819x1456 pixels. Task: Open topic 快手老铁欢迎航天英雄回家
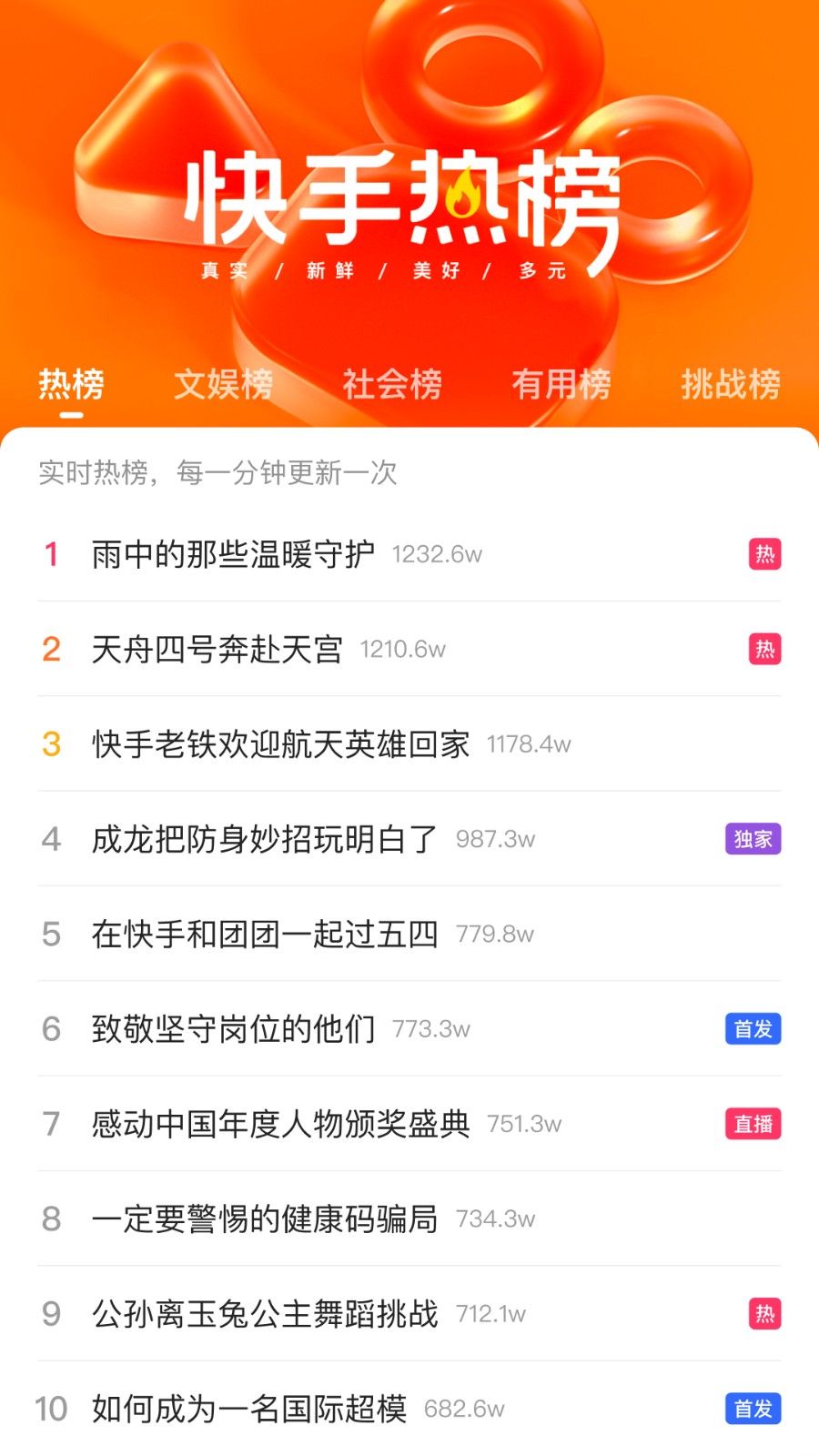click(x=280, y=743)
